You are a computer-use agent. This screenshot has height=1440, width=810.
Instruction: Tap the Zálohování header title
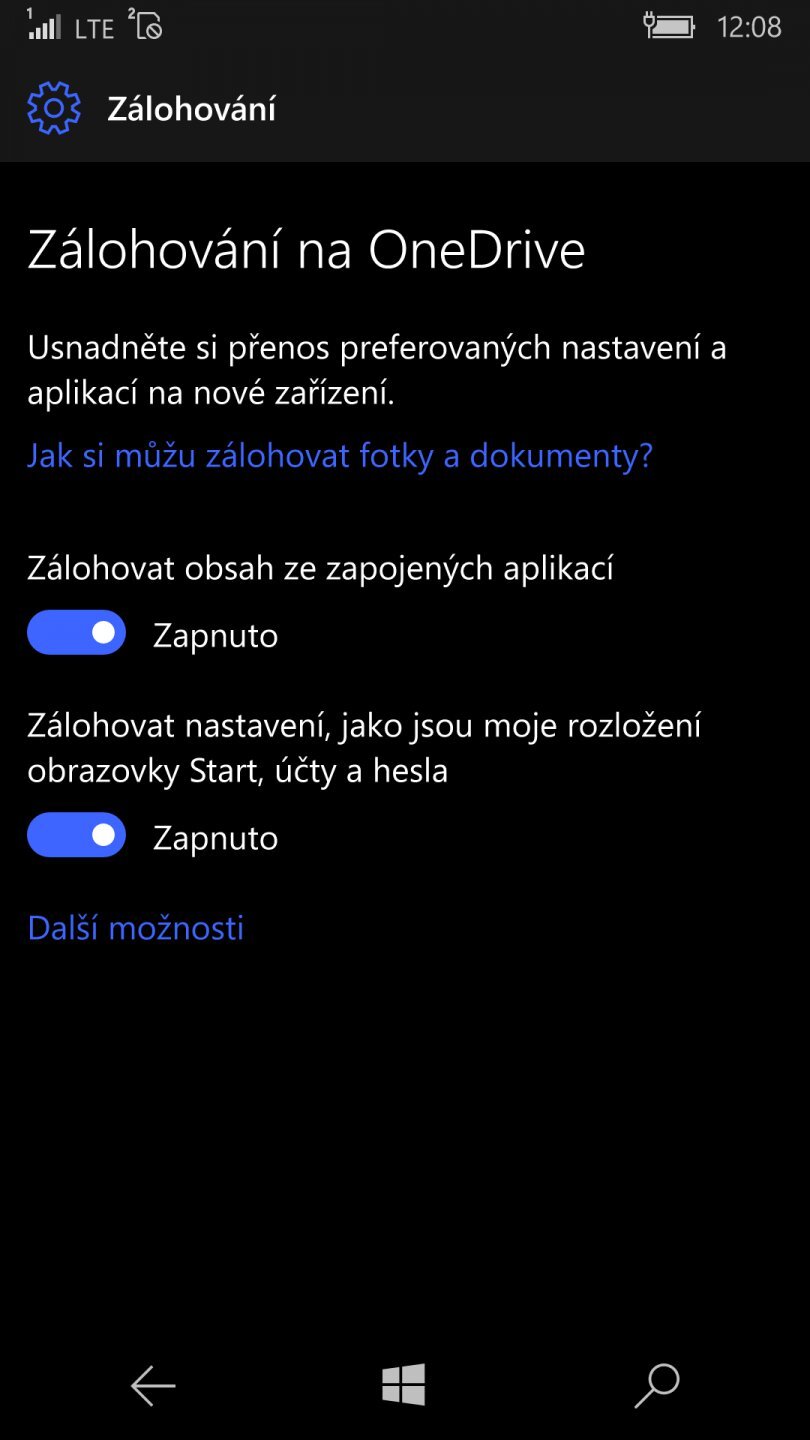click(192, 108)
